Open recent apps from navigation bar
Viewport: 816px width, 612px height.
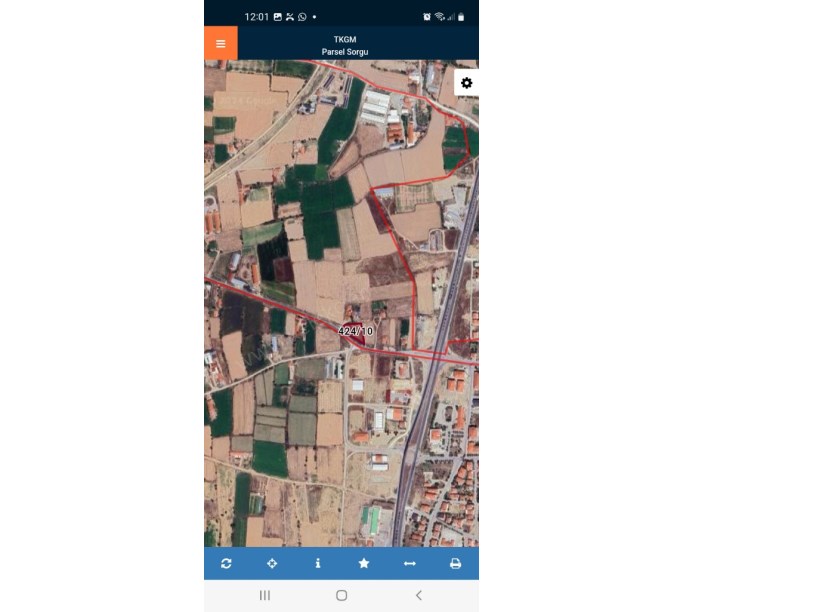(265, 595)
